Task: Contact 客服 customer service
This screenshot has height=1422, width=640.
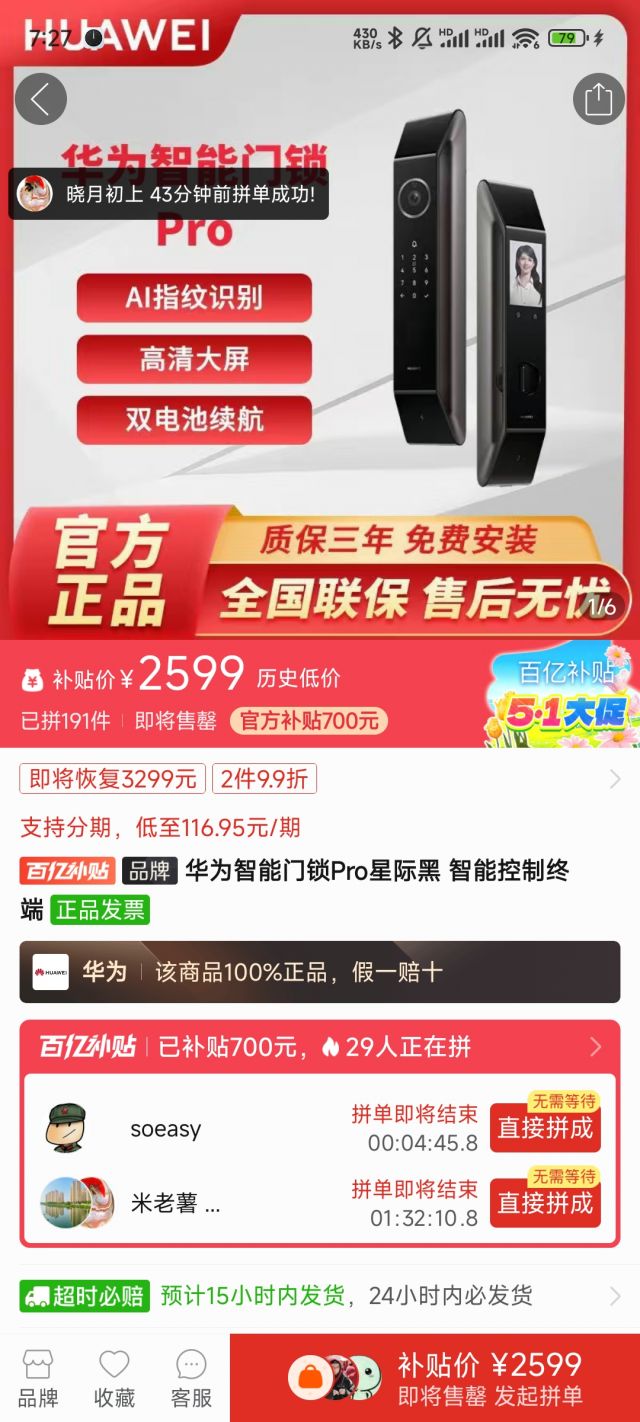Action: click(191, 1377)
